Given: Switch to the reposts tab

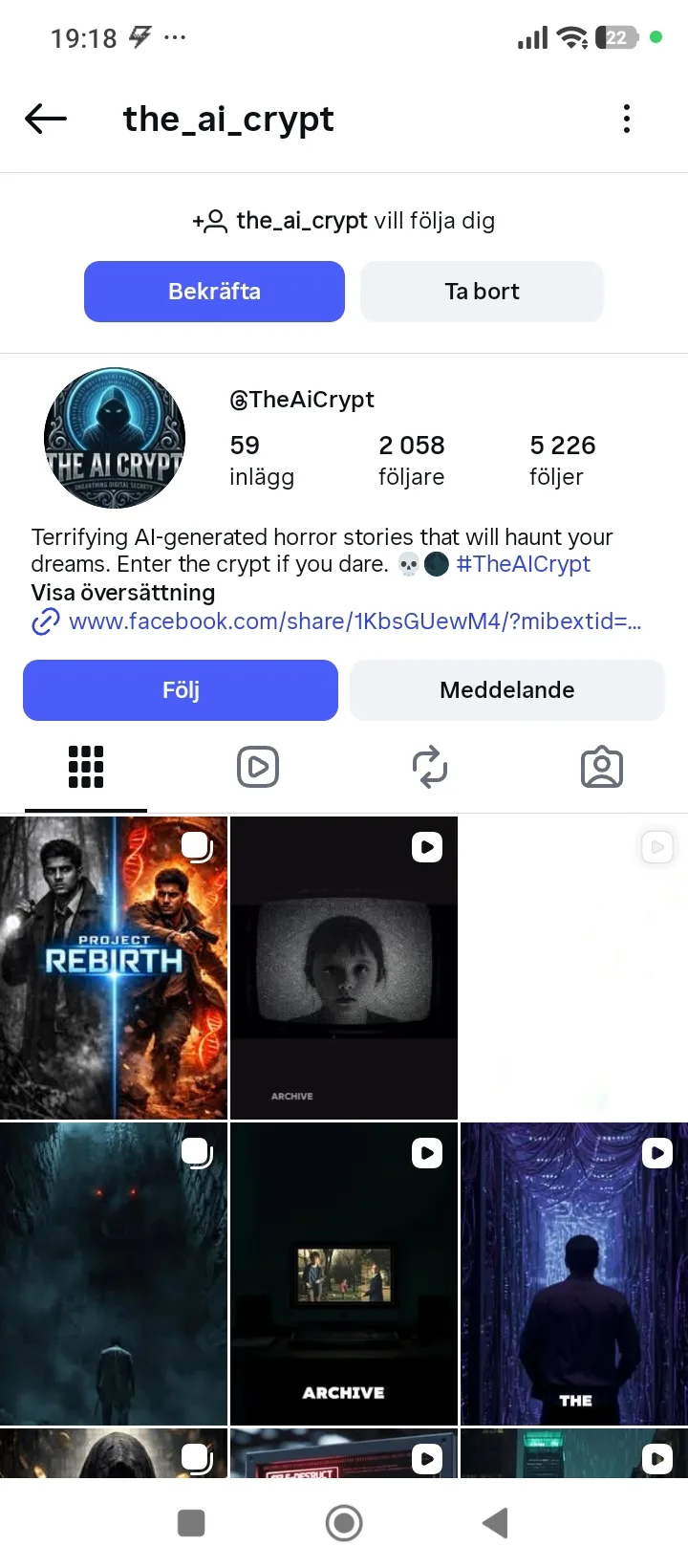Looking at the screenshot, I should [430, 767].
